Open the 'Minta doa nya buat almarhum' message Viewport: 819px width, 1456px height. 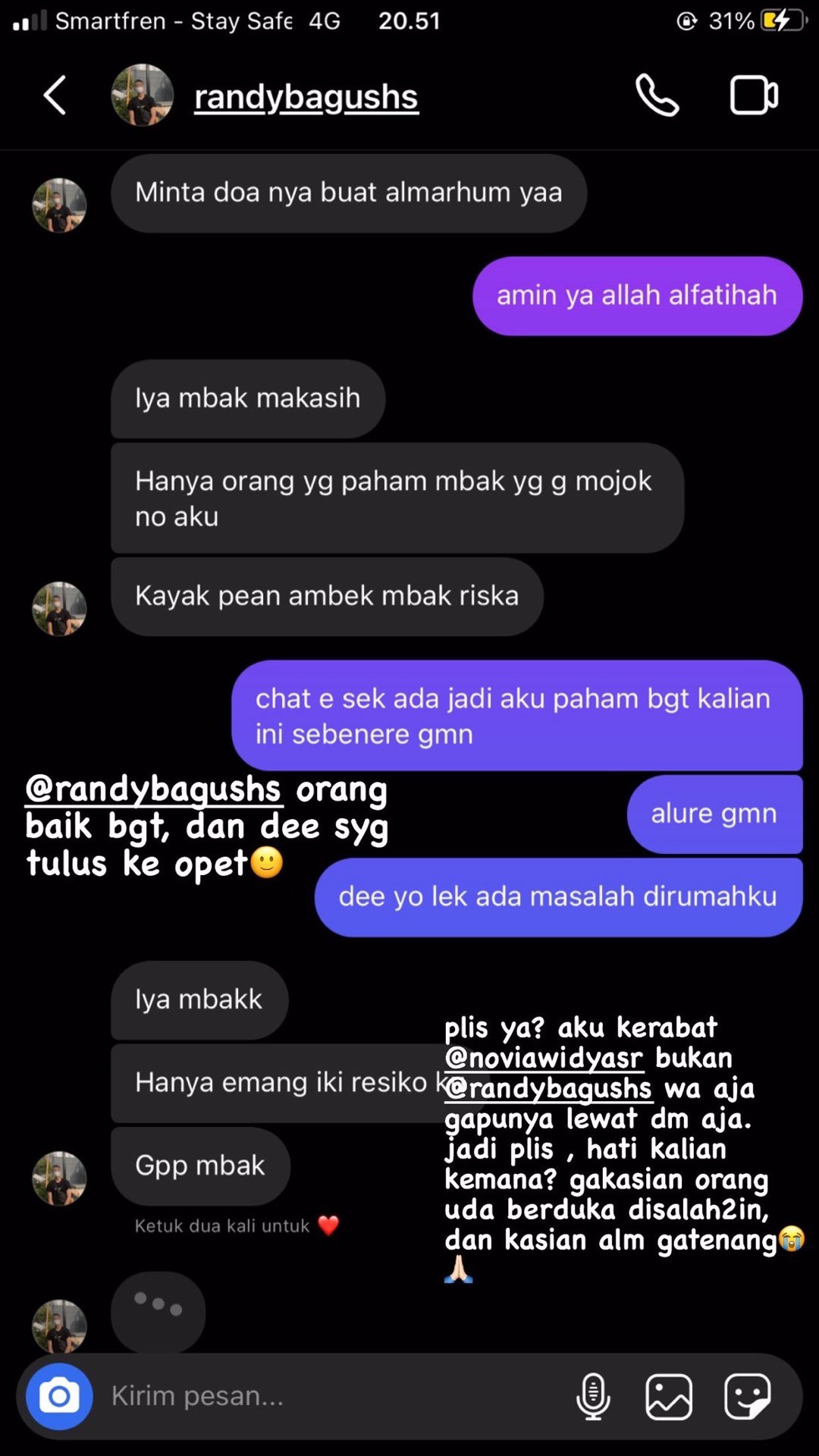click(x=348, y=192)
